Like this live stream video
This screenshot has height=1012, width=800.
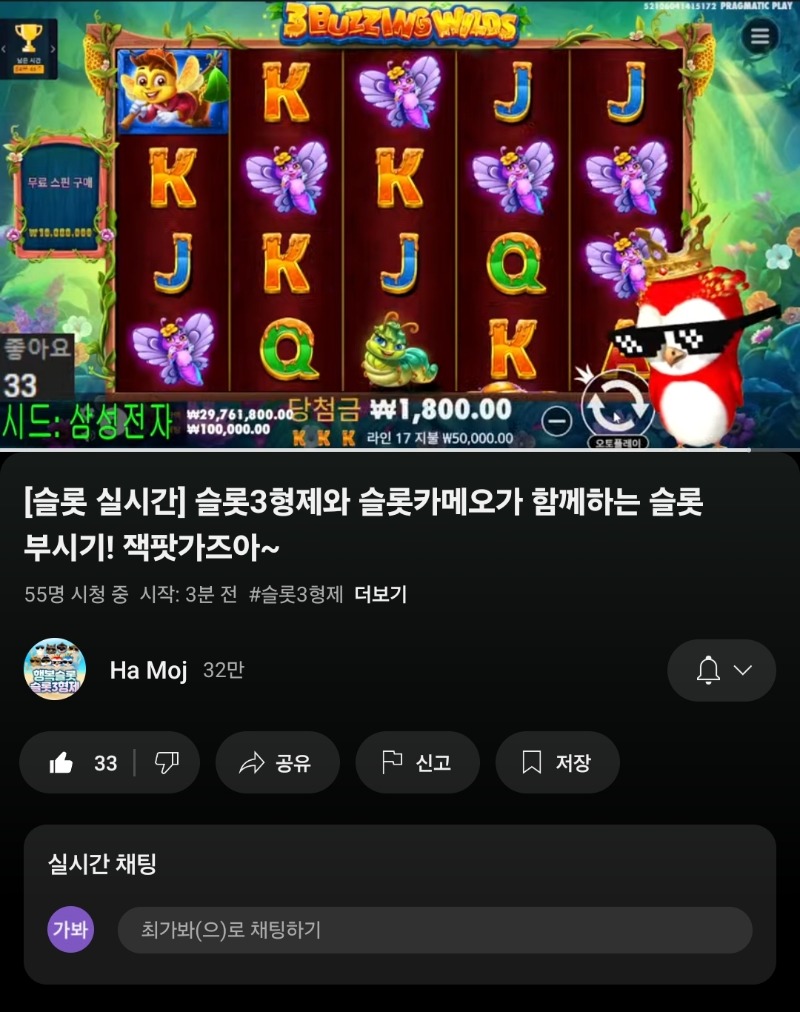tap(63, 763)
